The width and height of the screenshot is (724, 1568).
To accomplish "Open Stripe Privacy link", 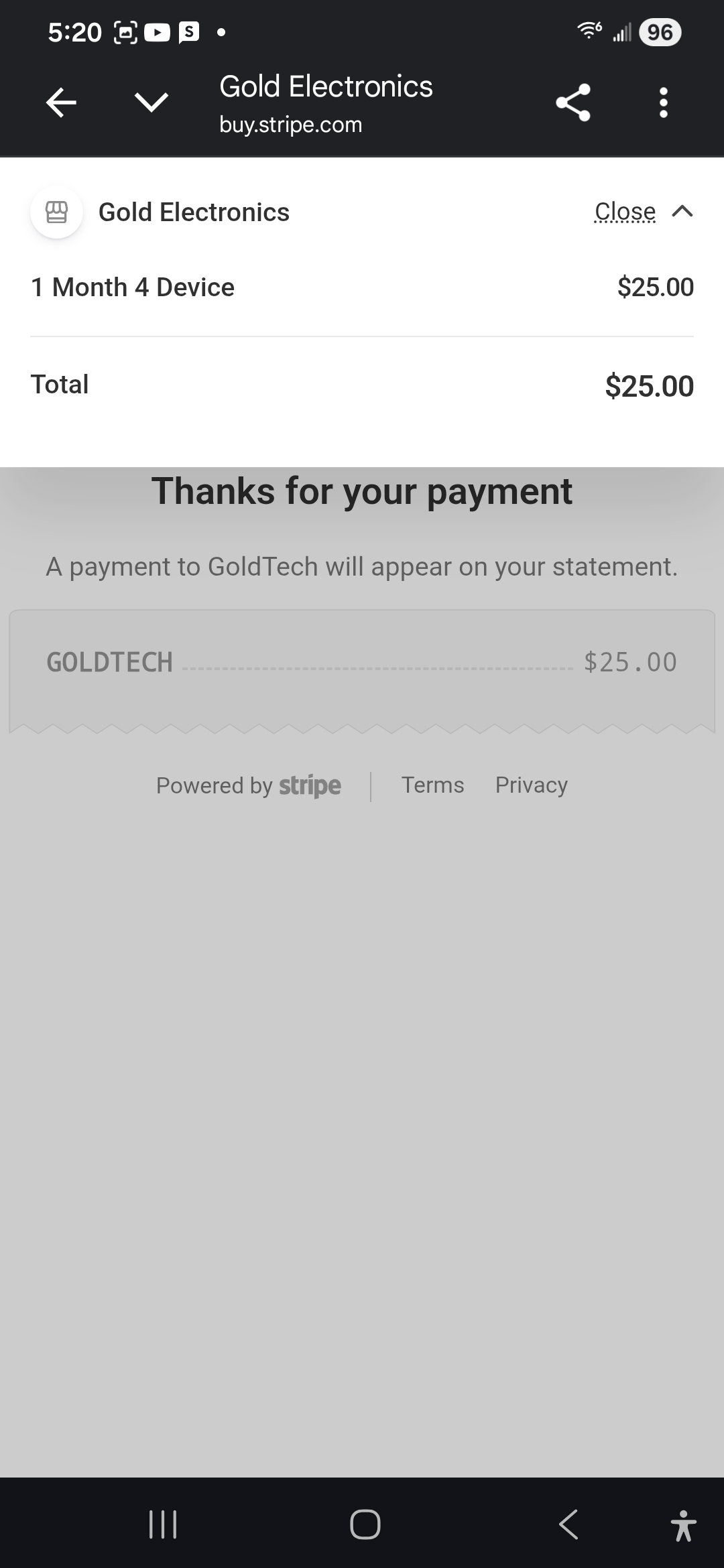I will (531, 785).
